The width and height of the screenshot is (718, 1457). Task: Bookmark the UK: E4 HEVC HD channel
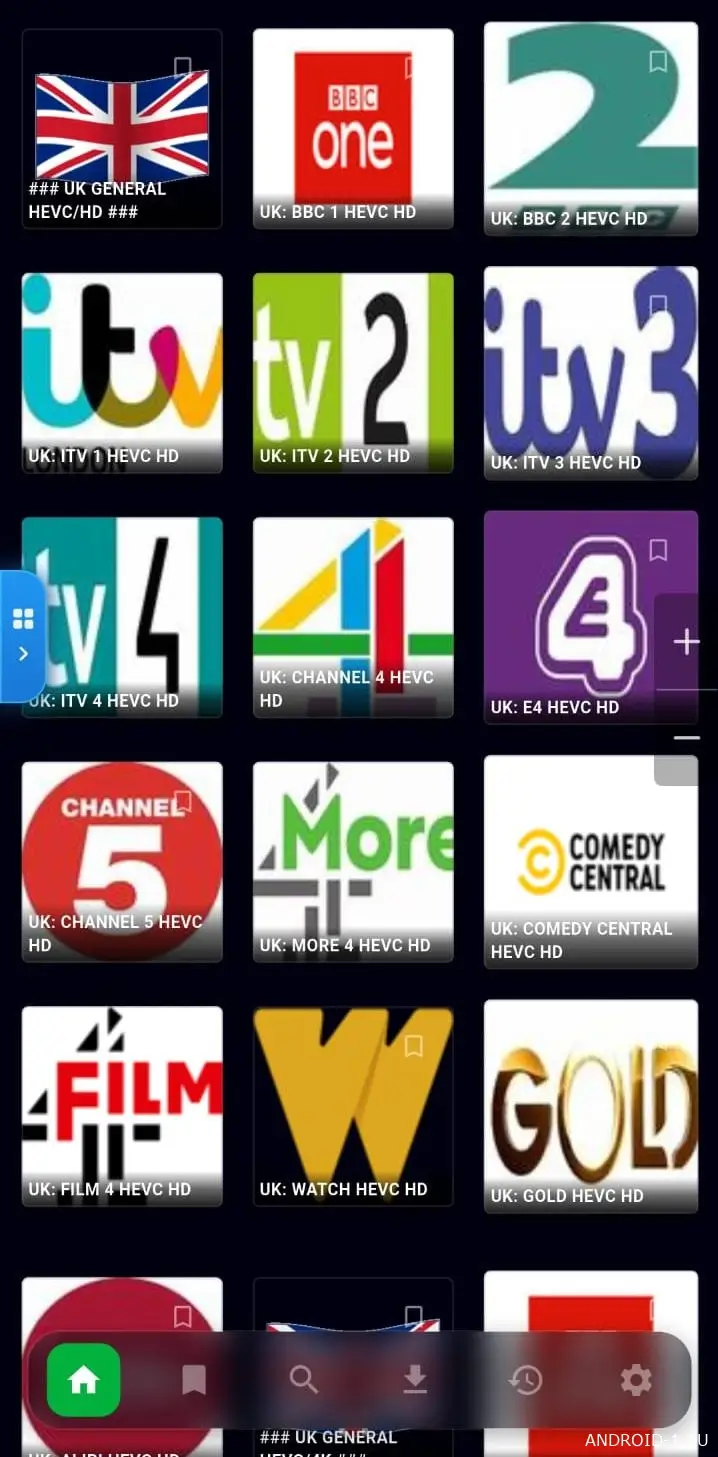(x=658, y=550)
